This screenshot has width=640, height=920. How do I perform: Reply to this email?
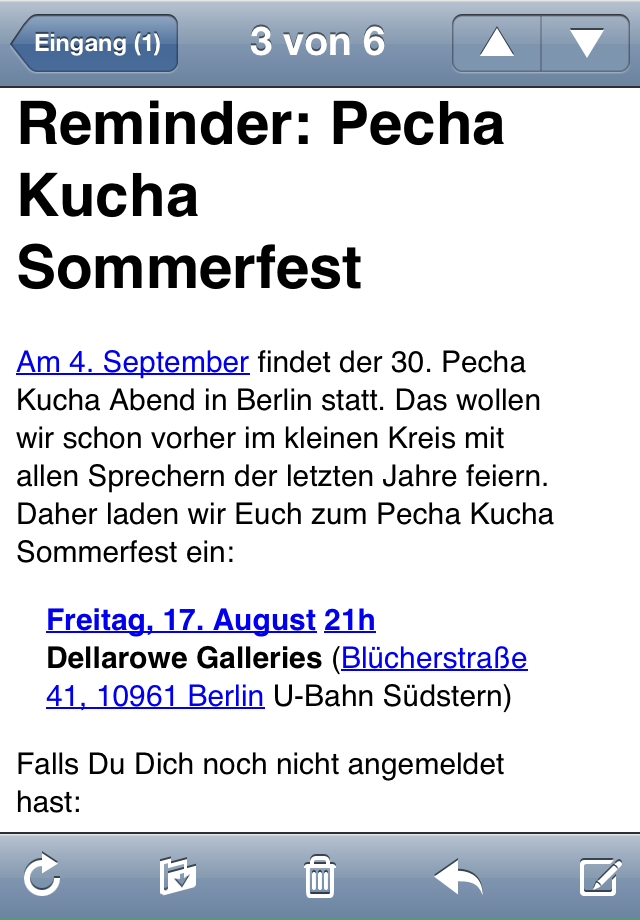pos(459,878)
